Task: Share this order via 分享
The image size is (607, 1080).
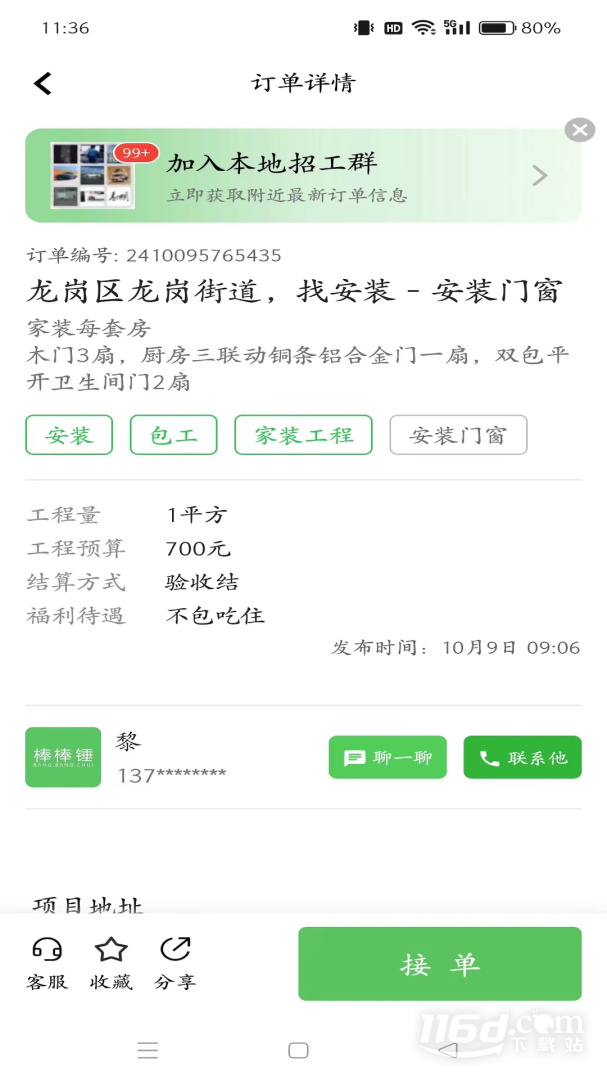Action: tap(175, 963)
